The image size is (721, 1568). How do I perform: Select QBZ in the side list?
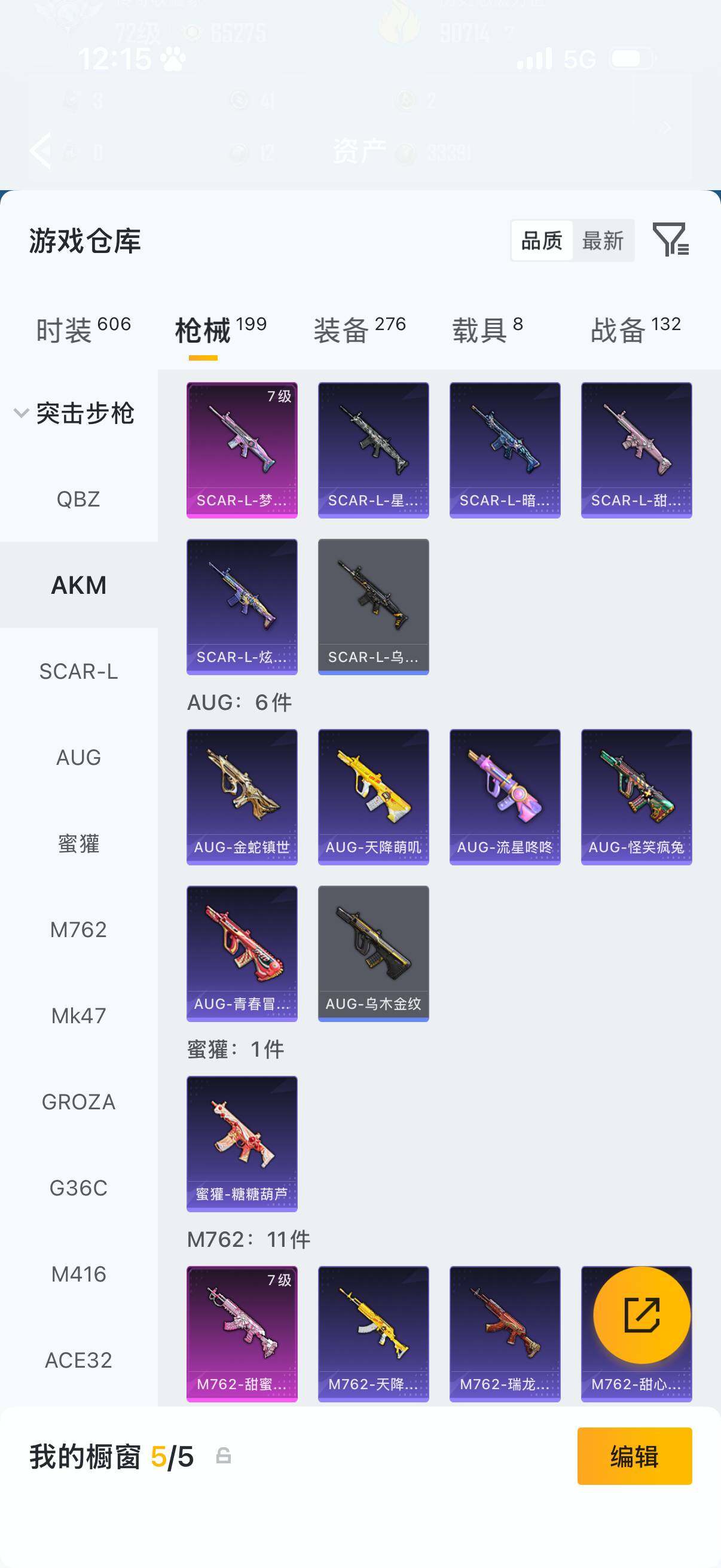click(78, 499)
